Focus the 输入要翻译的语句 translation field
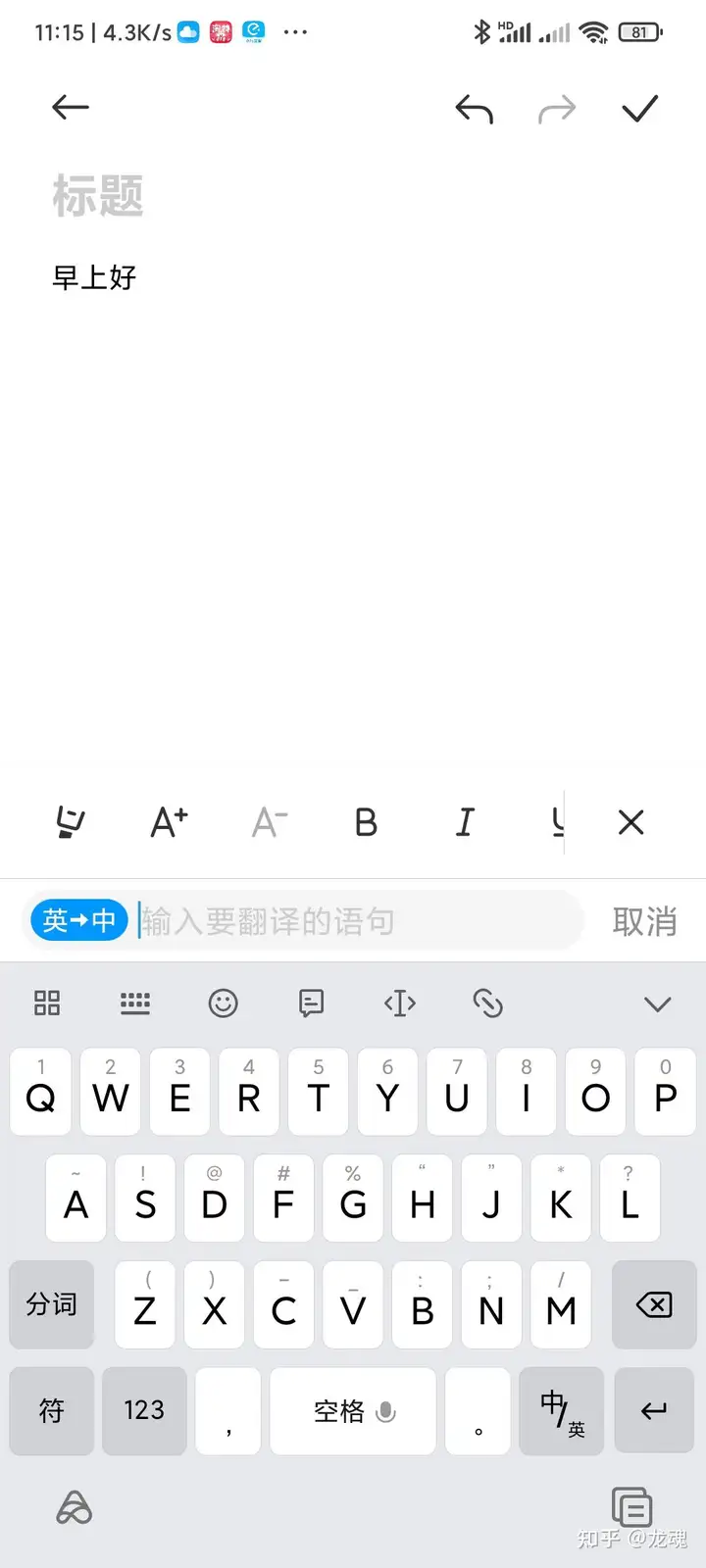The height and width of the screenshot is (1568, 706). pyautogui.click(x=358, y=921)
